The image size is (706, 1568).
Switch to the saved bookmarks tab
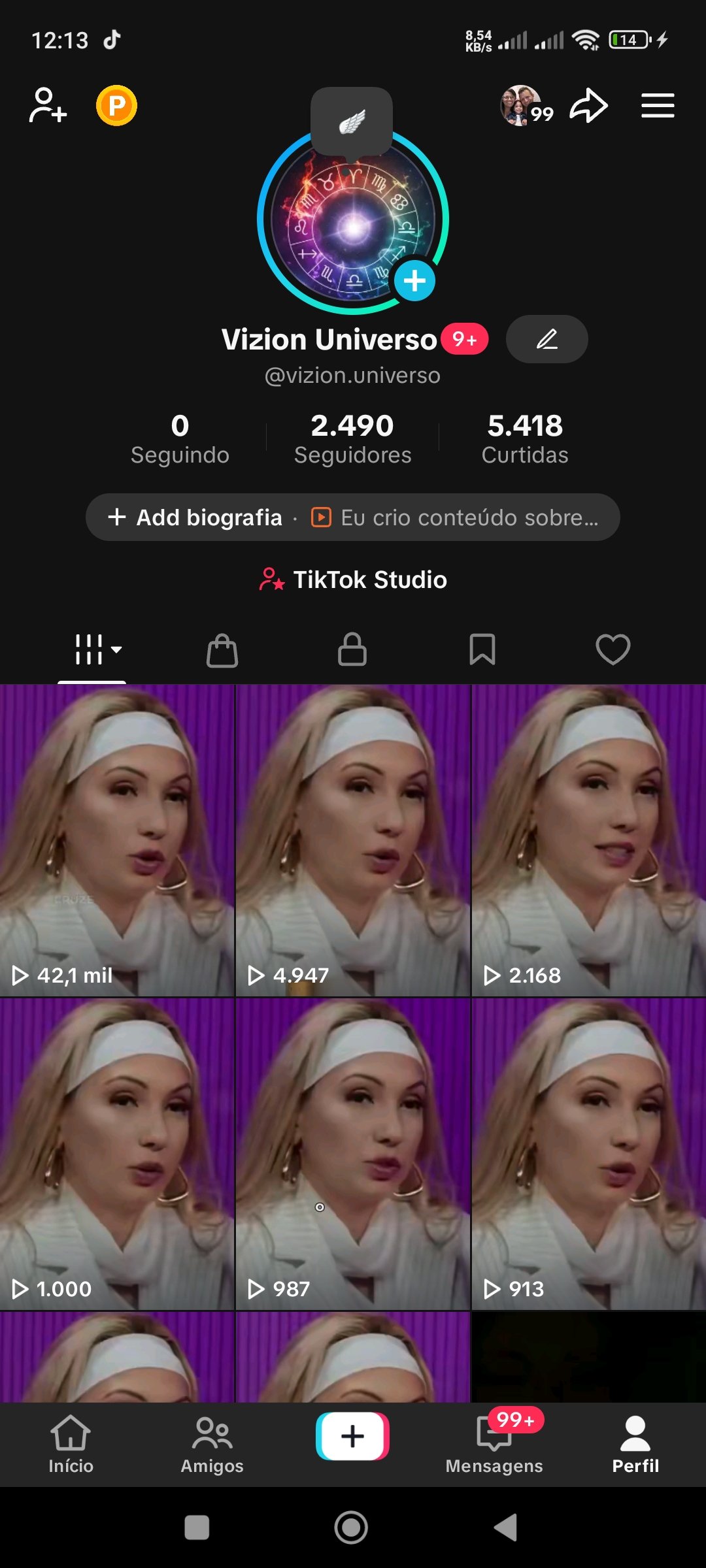pyautogui.click(x=482, y=650)
